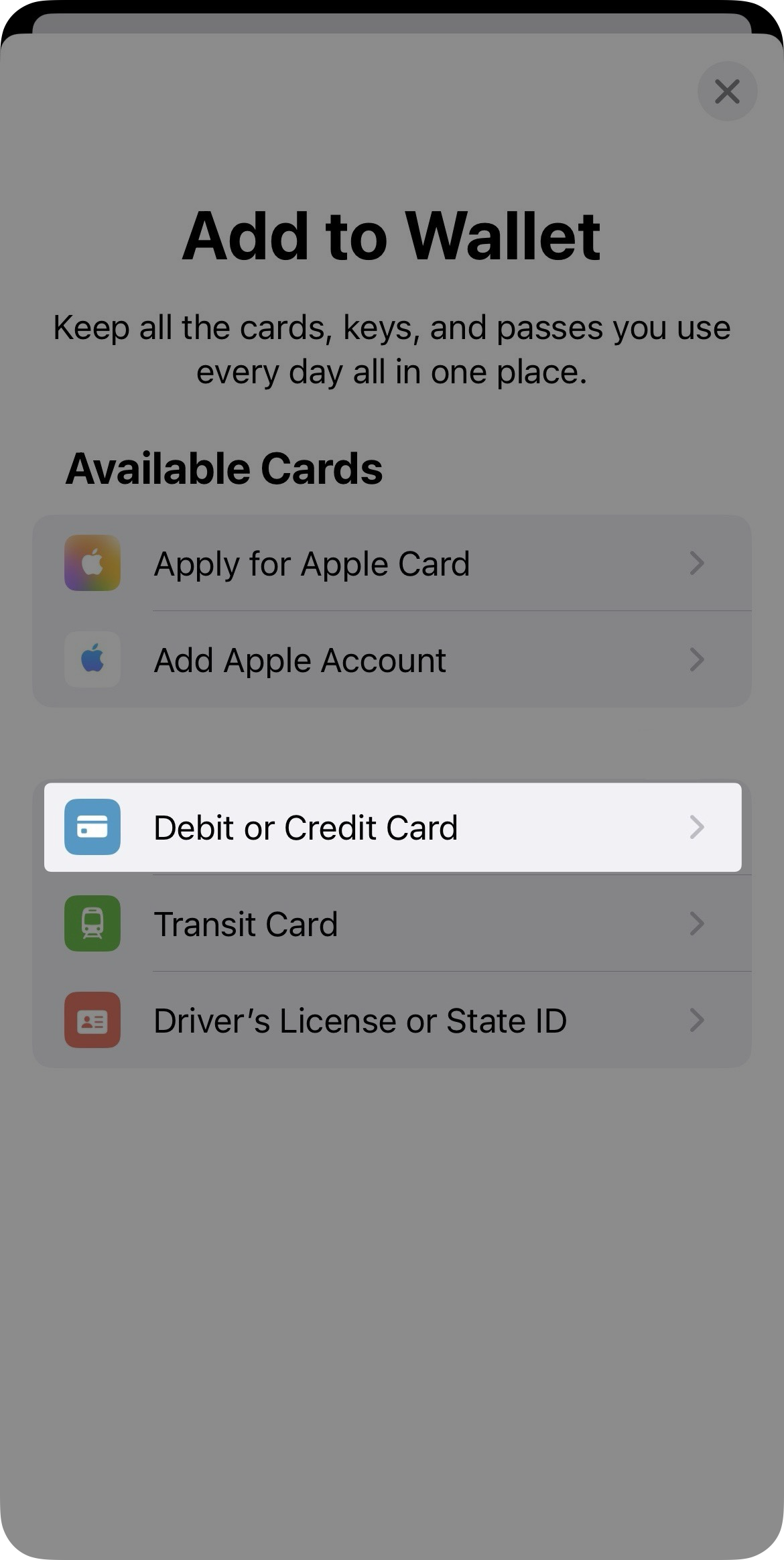Dismiss the Add to Wallet sheet
784x1560 pixels.
(x=727, y=91)
